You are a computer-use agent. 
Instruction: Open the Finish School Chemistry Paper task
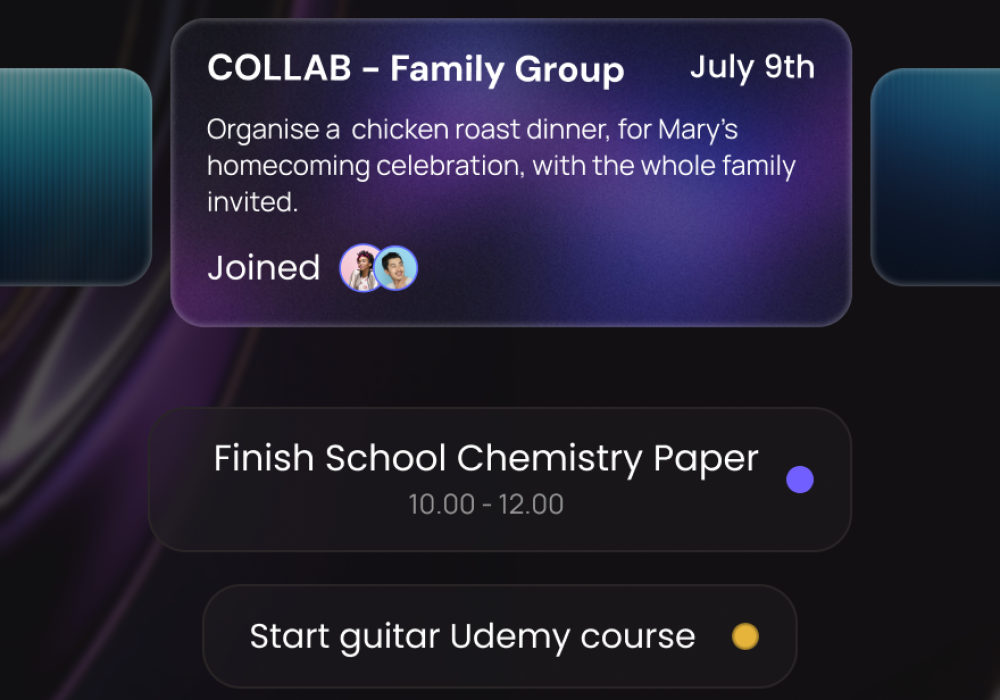pyautogui.click(x=486, y=478)
